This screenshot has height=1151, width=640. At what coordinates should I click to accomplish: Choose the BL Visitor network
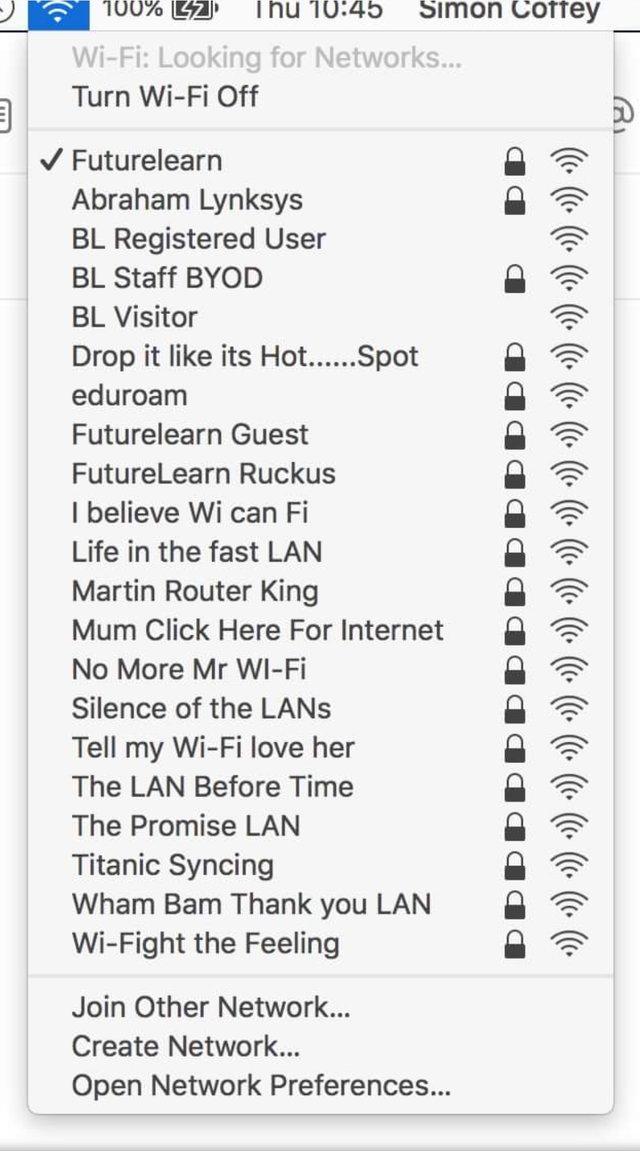(x=320, y=317)
